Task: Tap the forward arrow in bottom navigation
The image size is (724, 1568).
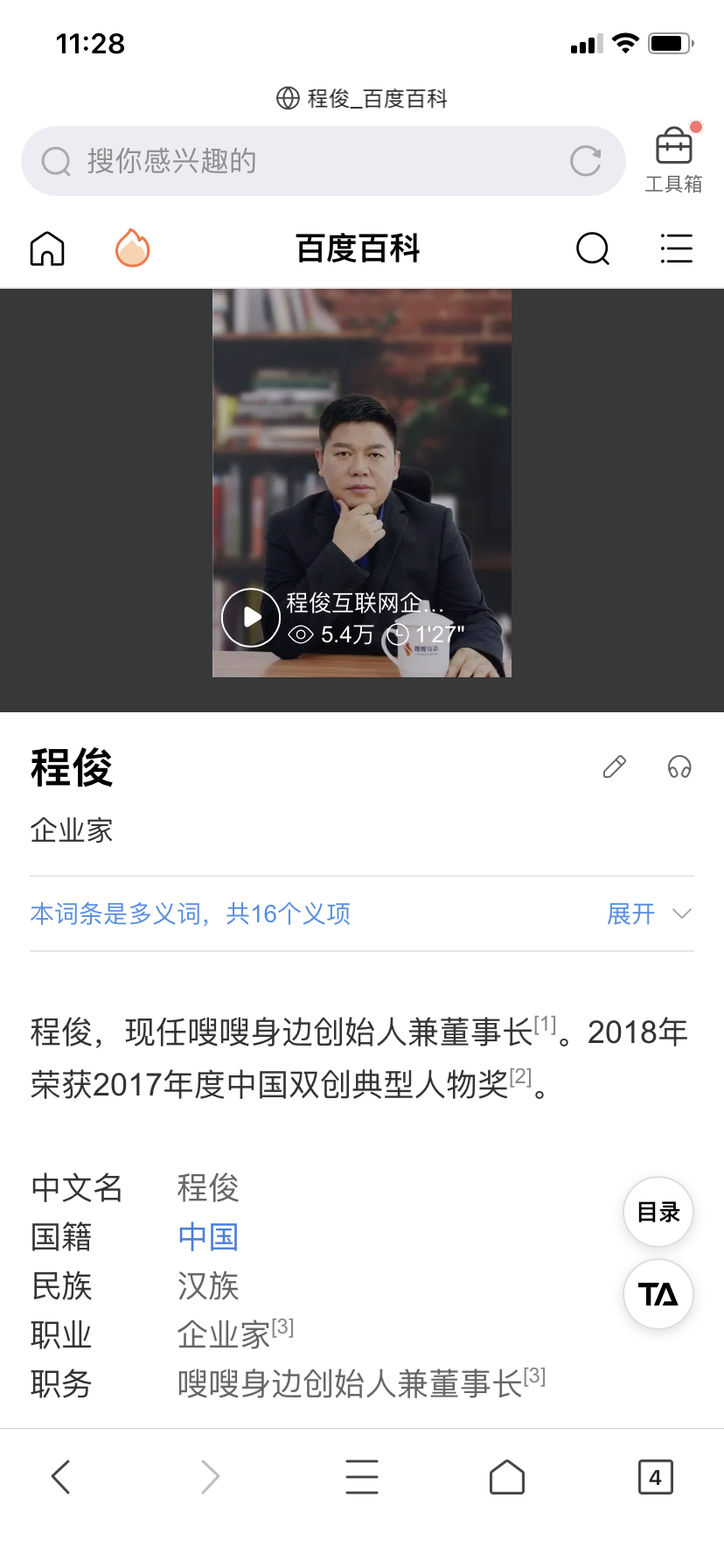Action: tap(210, 1475)
